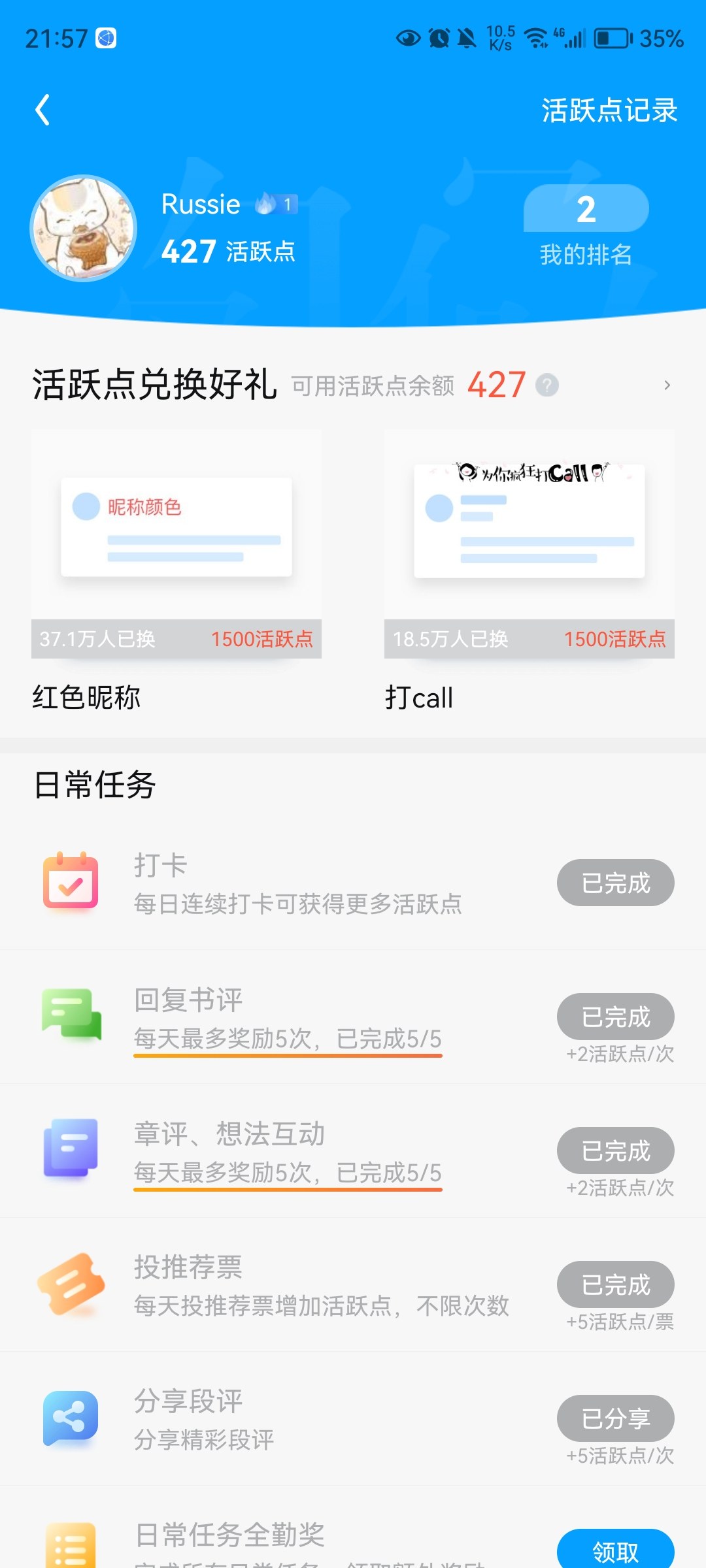This screenshot has width=706, height=1568.
Task: Tap 已分享 button for 分享段评
Action: tap(615, 1418)
